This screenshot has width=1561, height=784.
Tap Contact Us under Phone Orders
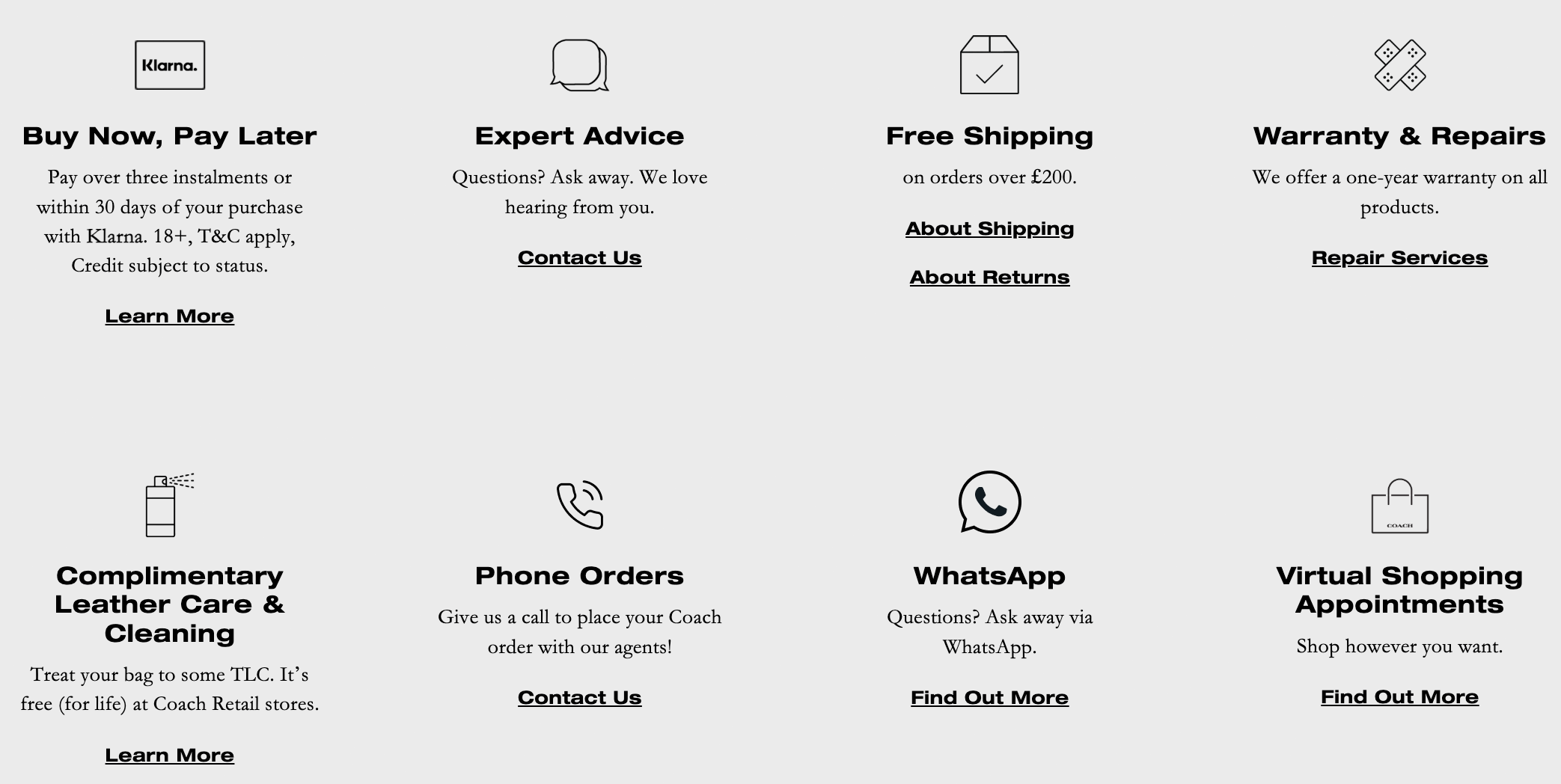click(x=579, y=698)
